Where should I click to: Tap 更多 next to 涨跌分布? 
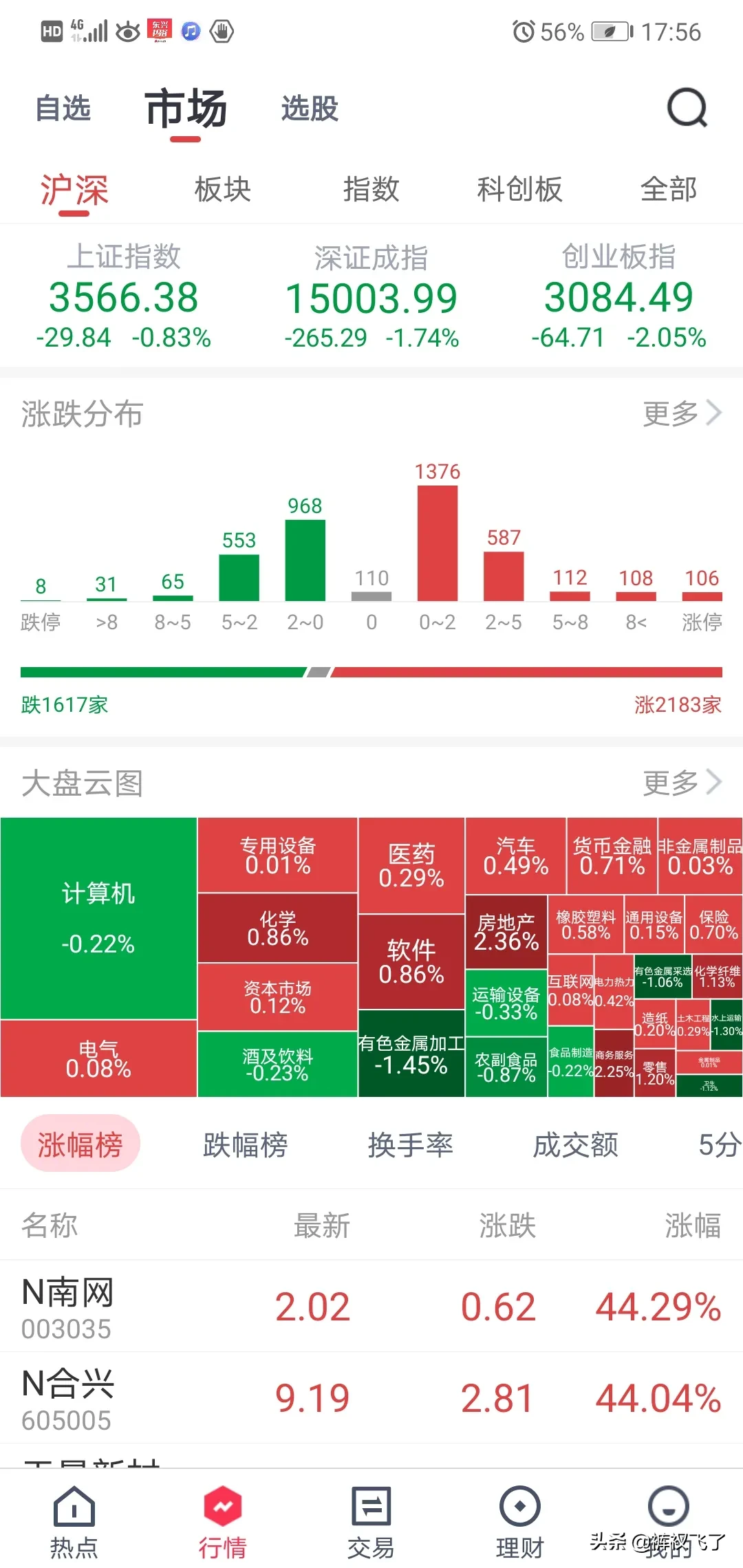(682, 413)
